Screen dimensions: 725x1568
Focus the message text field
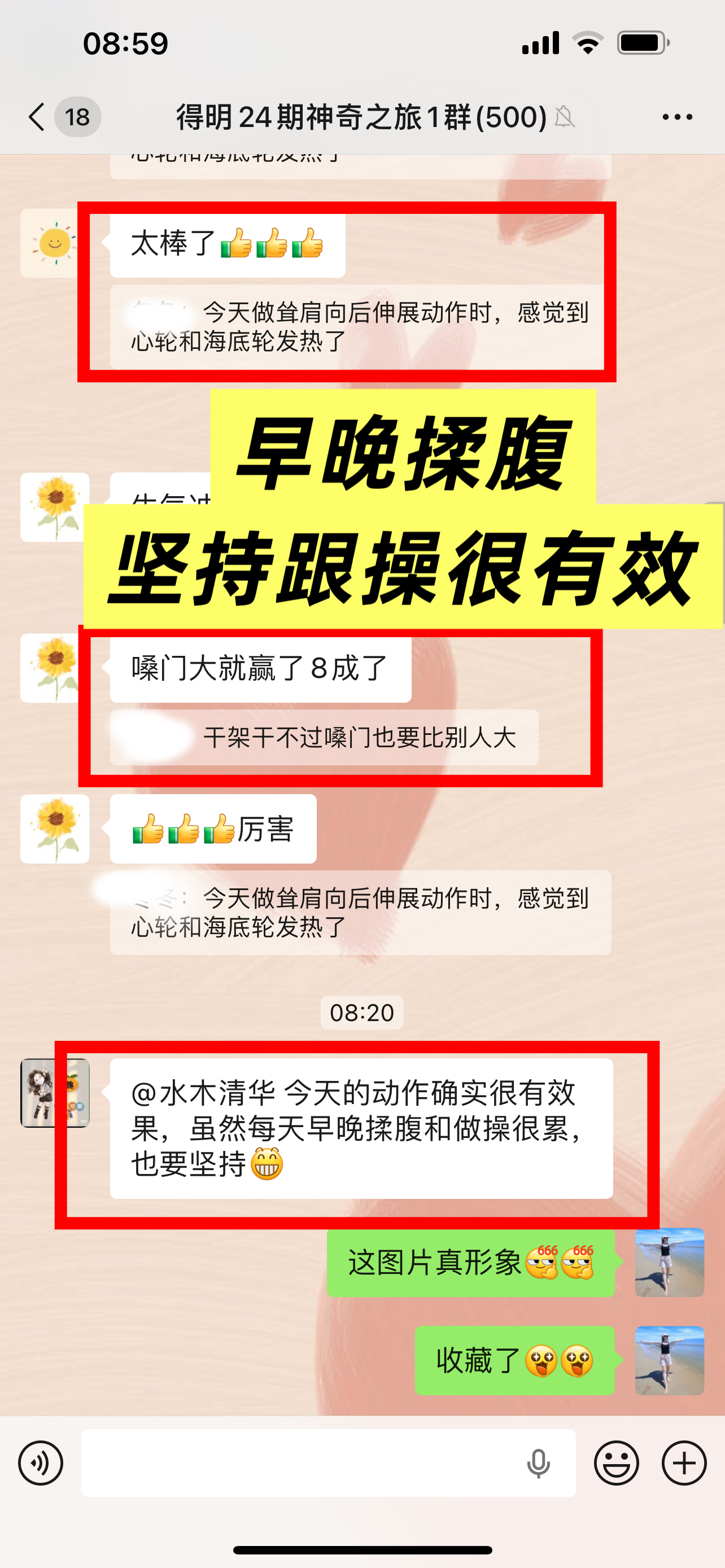point(304,1462)
